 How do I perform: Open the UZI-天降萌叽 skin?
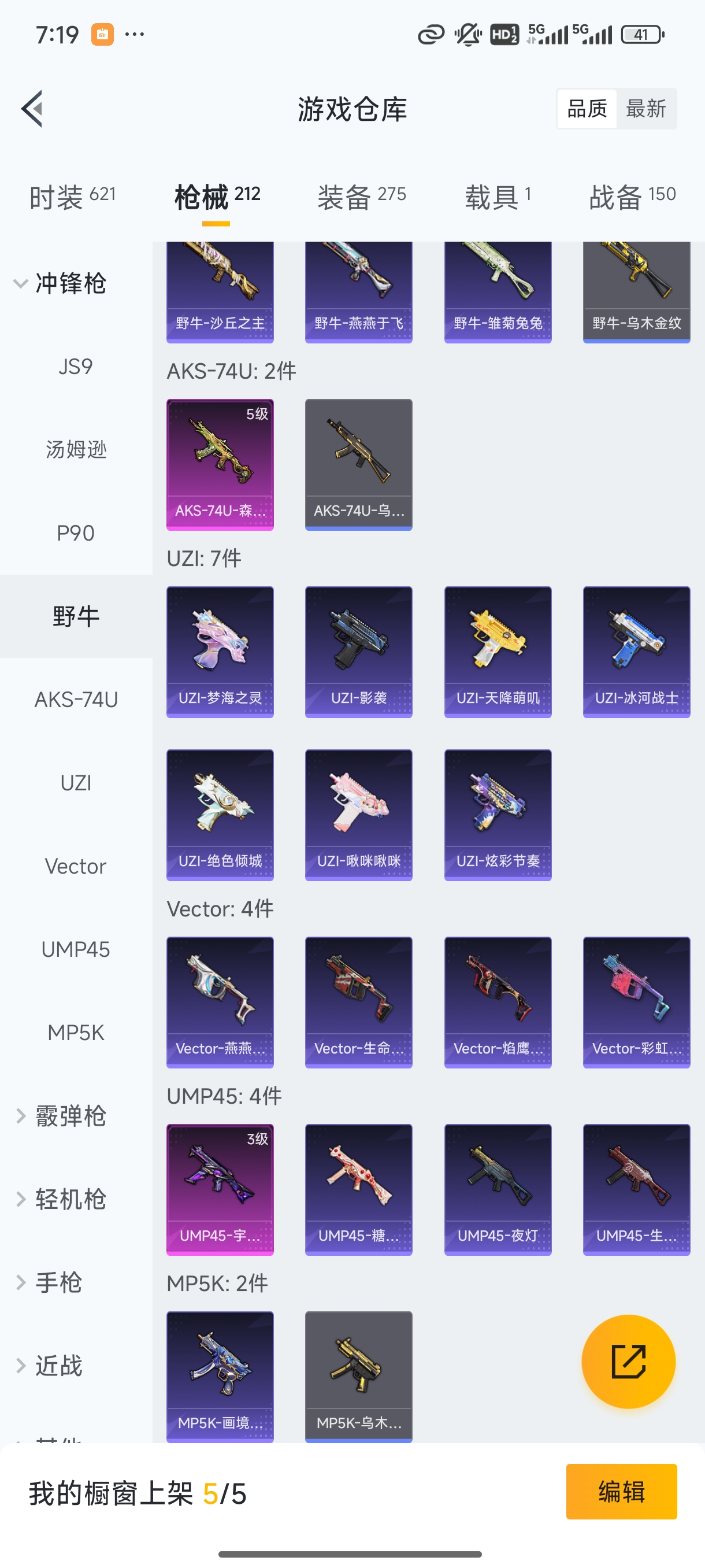tap(498, 652)
